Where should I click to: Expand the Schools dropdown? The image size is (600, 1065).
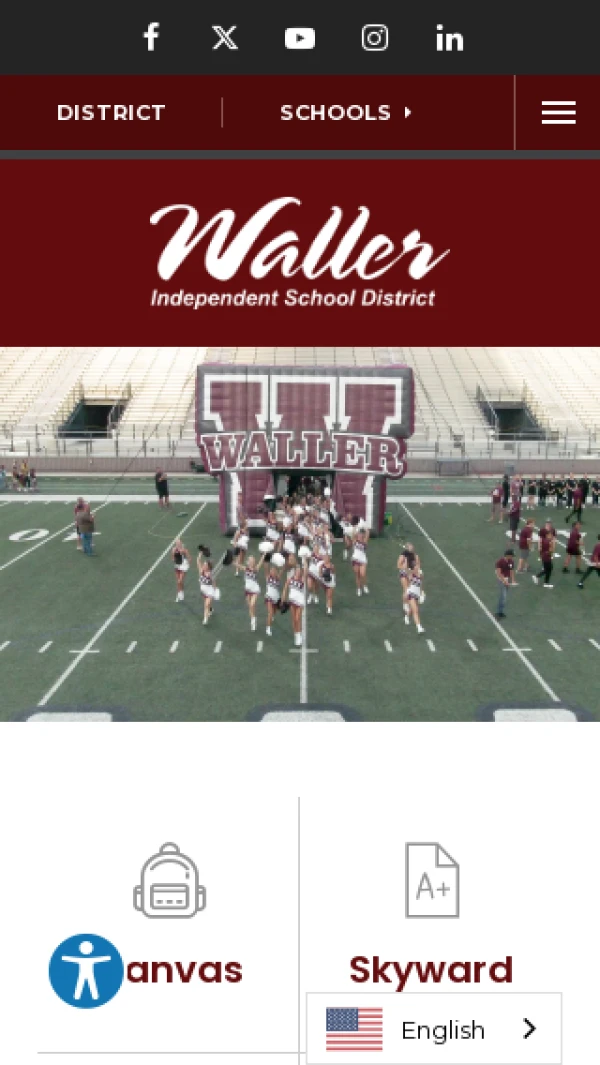[346, 113]
